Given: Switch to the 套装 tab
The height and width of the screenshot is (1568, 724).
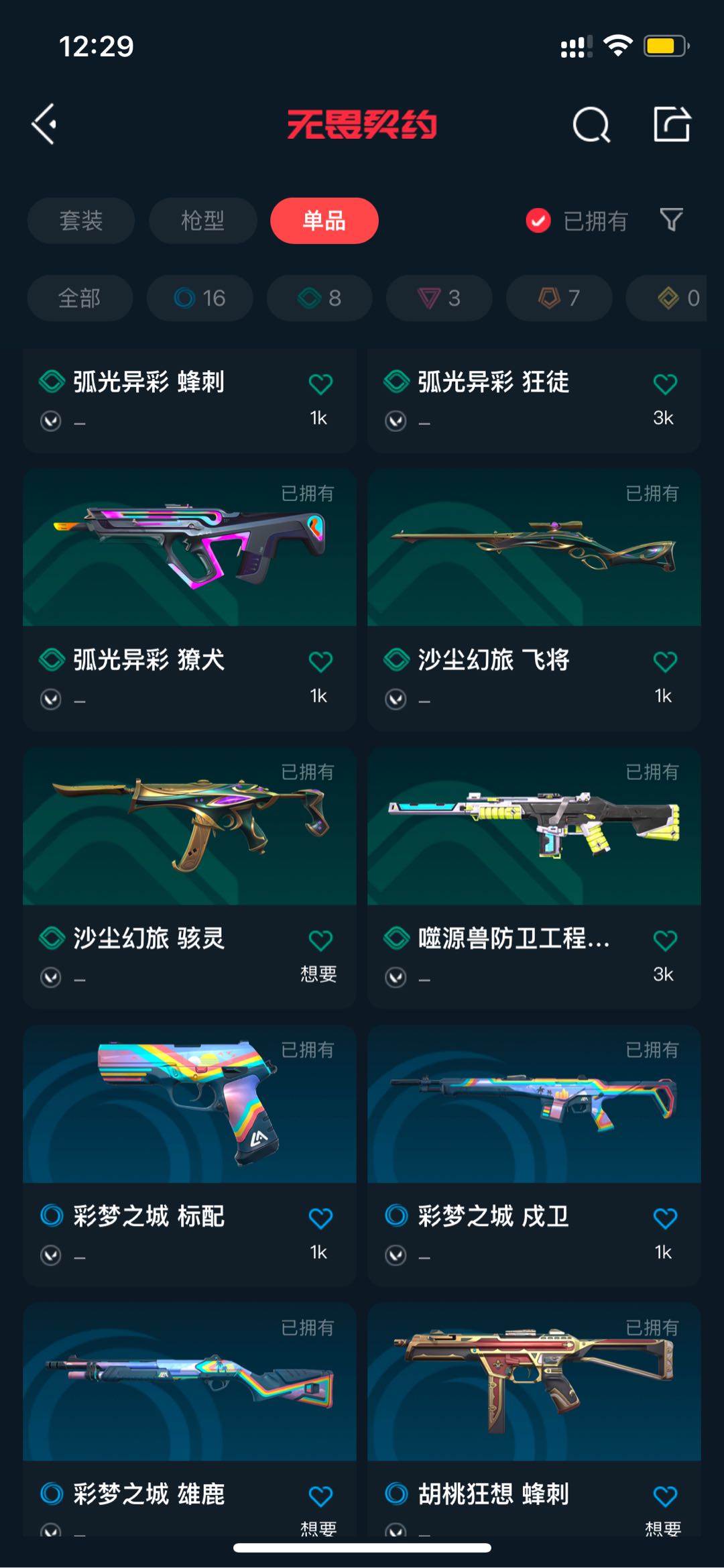Looking at the screenshot, I should tap(81, 221).
